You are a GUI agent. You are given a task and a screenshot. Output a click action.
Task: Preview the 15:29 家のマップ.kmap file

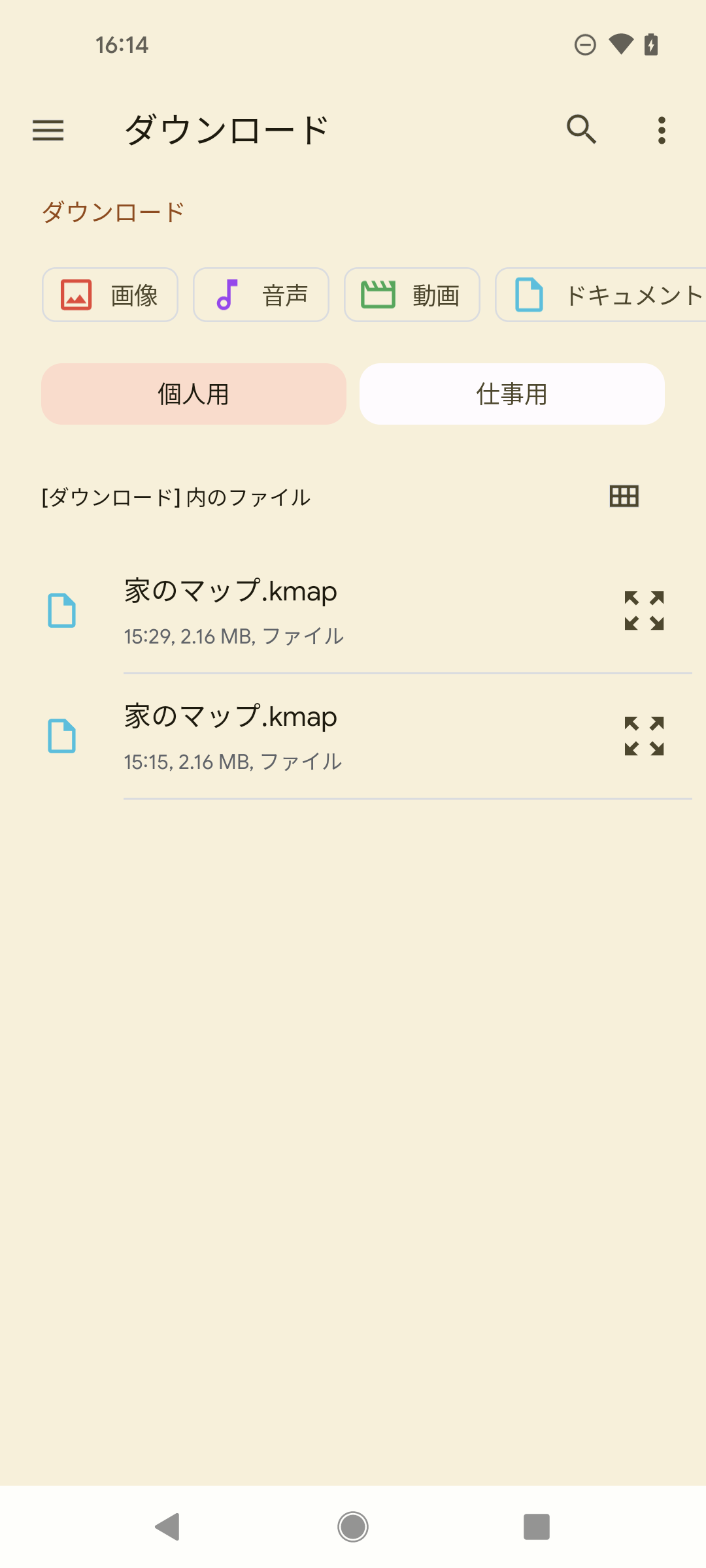pos(644,611)
